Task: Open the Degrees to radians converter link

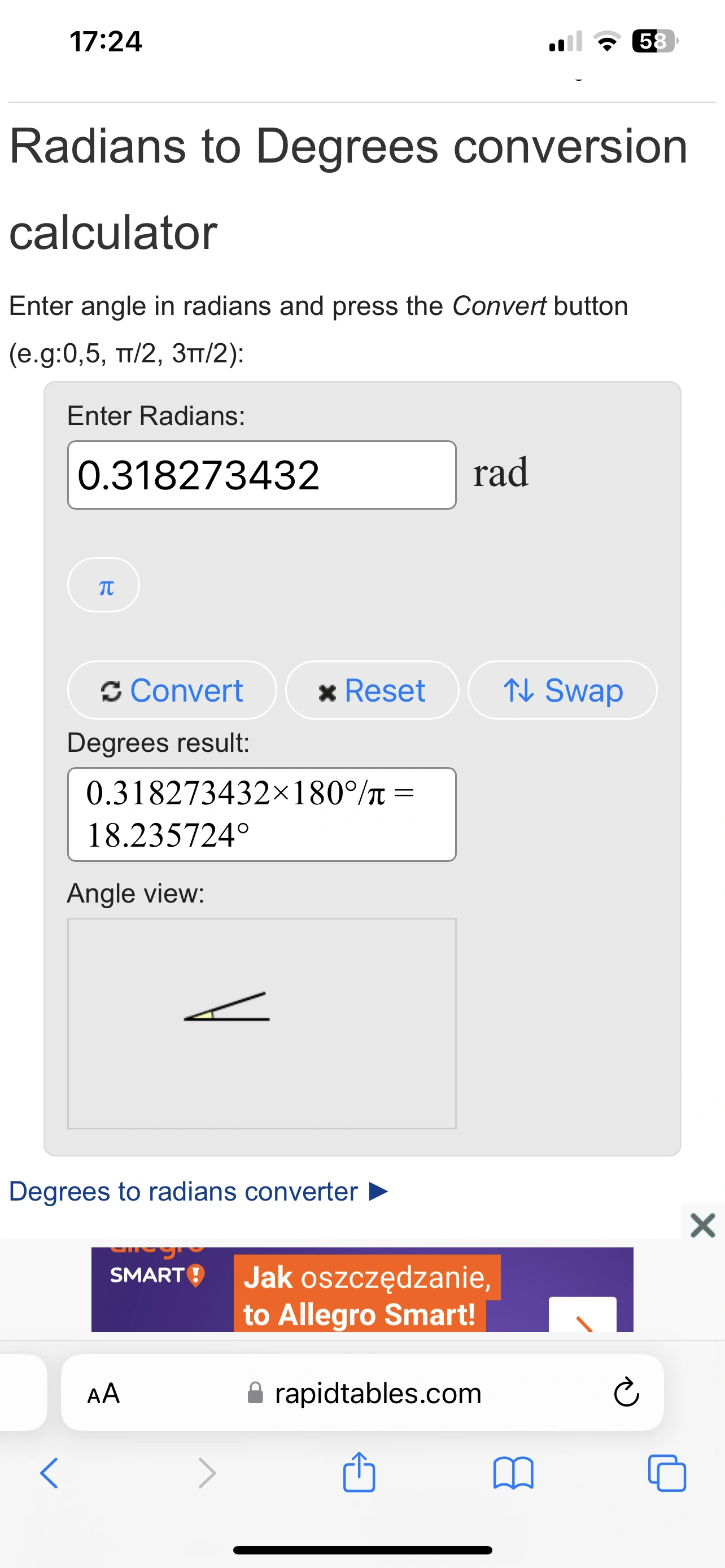Action: coord(198,1191)
